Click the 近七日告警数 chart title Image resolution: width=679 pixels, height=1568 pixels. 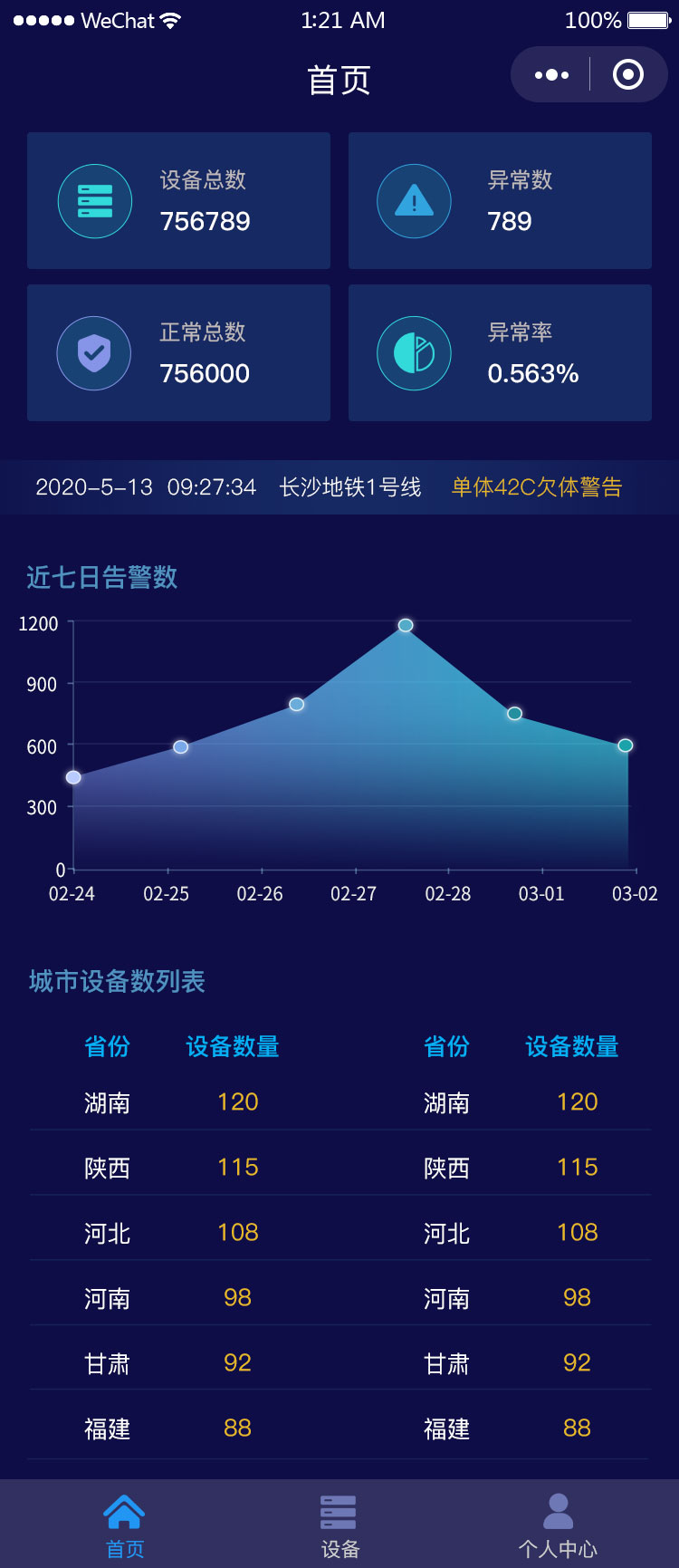click(102, 577)
